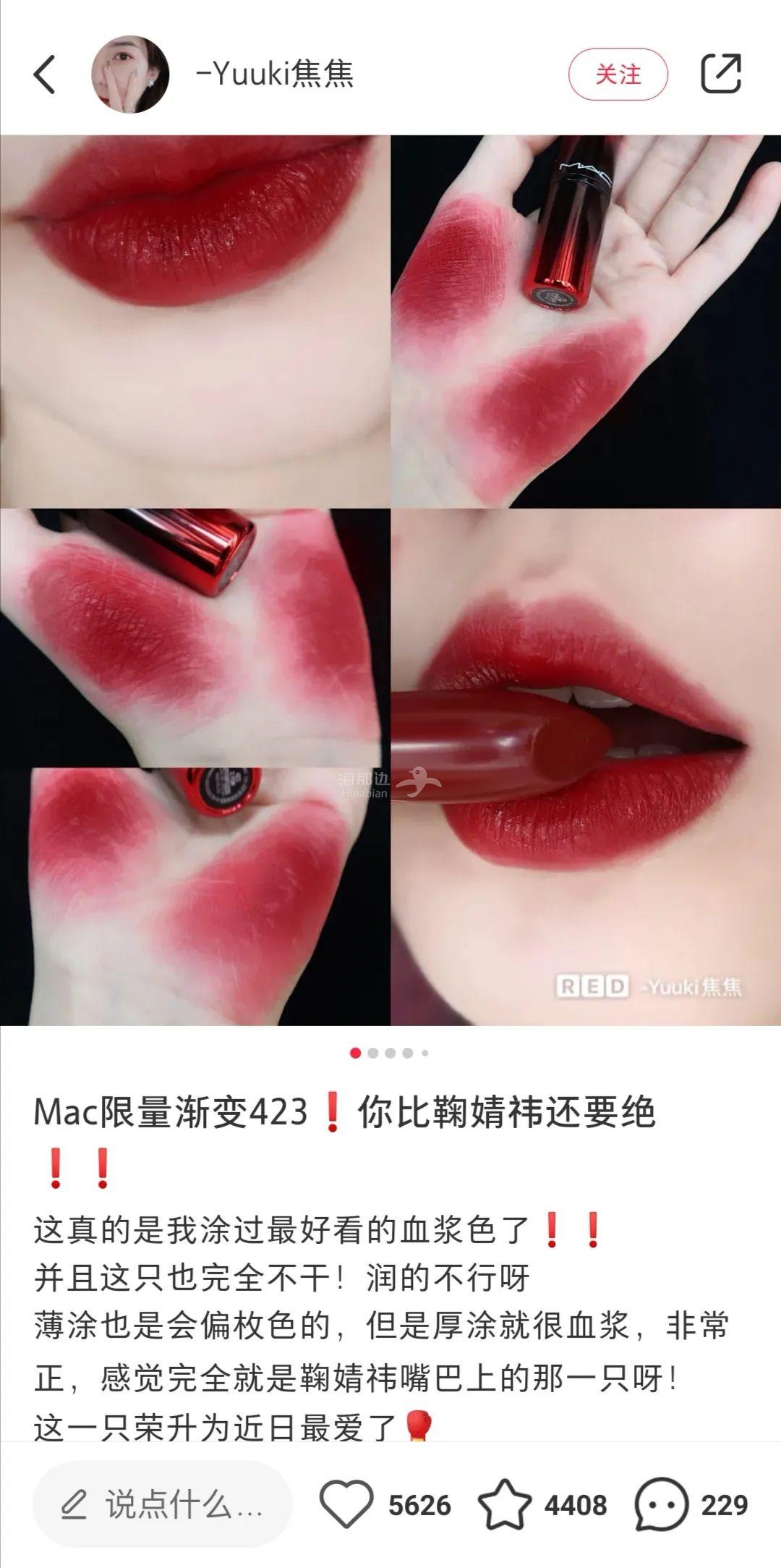
Task: Go back using the top-left arrow
Action: (x=45, y=75)
